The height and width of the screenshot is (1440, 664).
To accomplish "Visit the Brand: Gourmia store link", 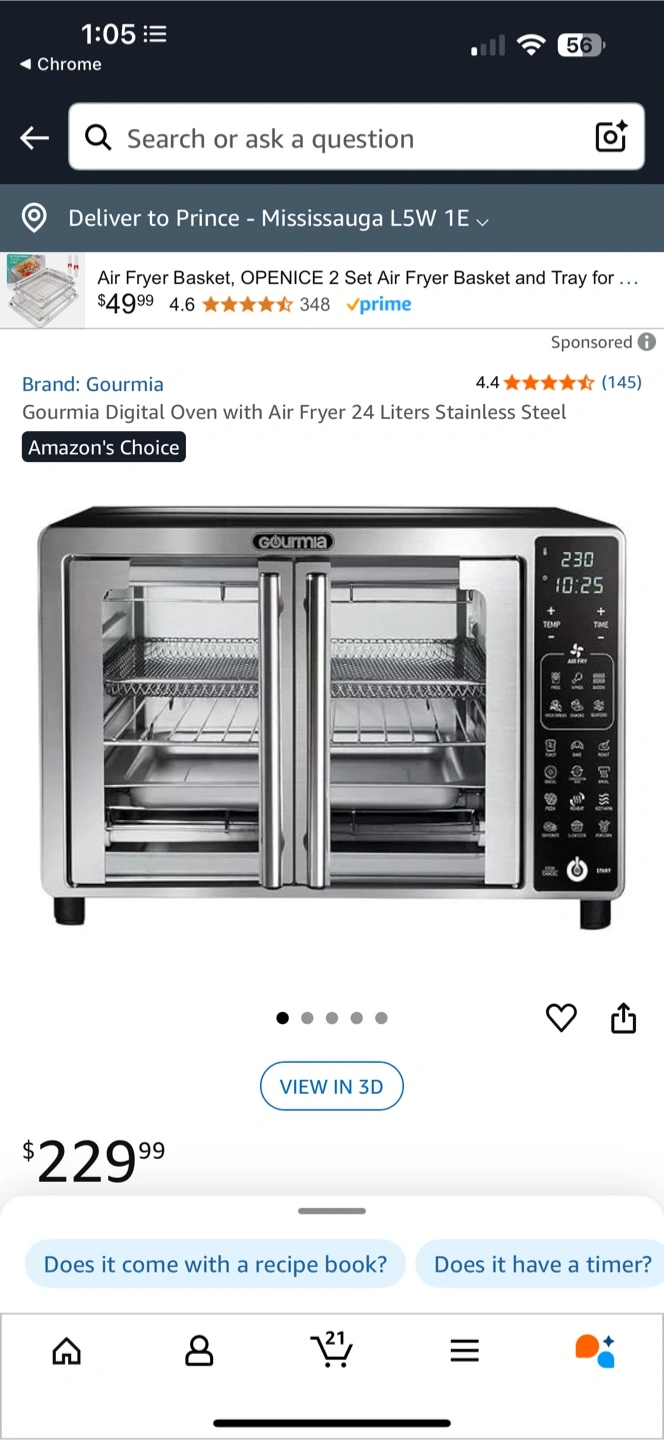I will coord(93,384).
